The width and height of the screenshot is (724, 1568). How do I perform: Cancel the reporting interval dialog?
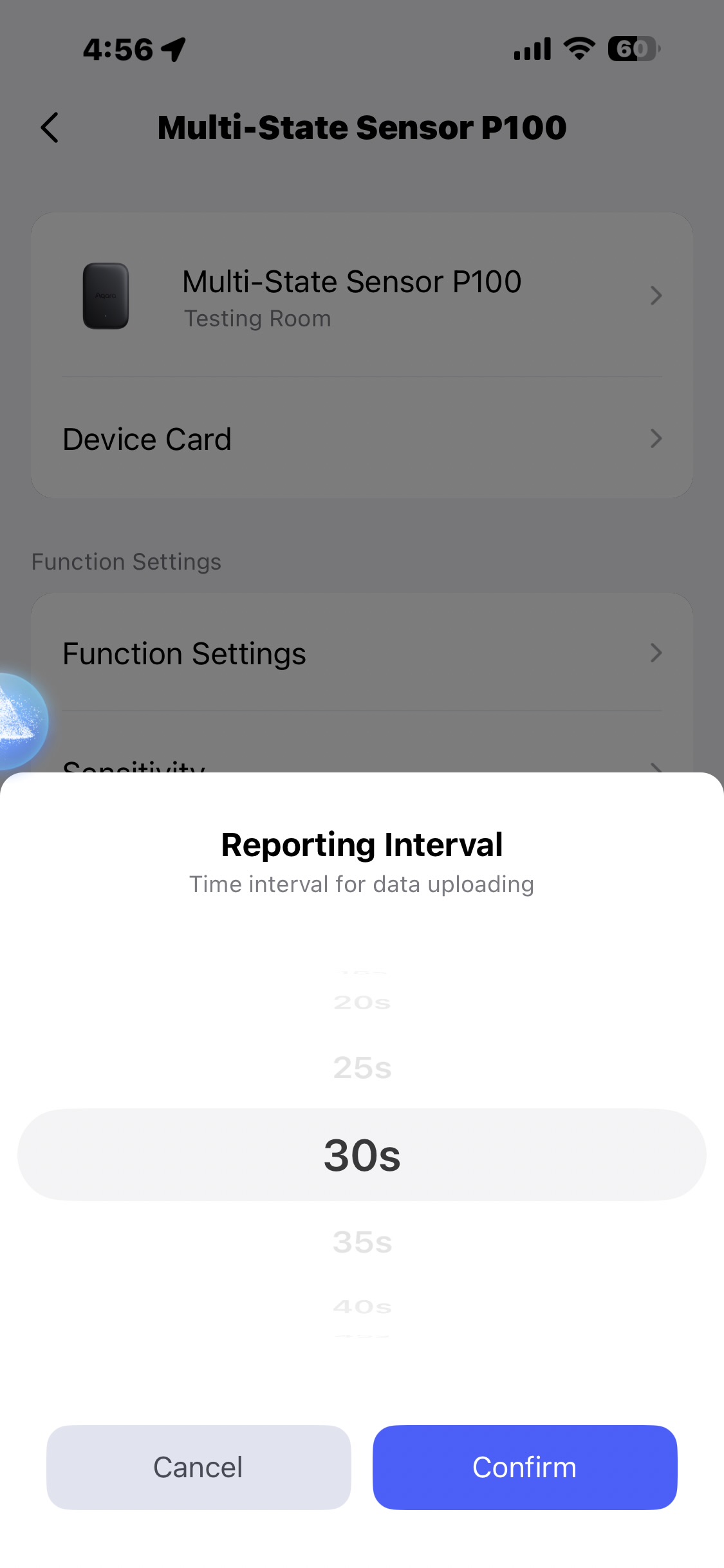(x=198, y=1467)
